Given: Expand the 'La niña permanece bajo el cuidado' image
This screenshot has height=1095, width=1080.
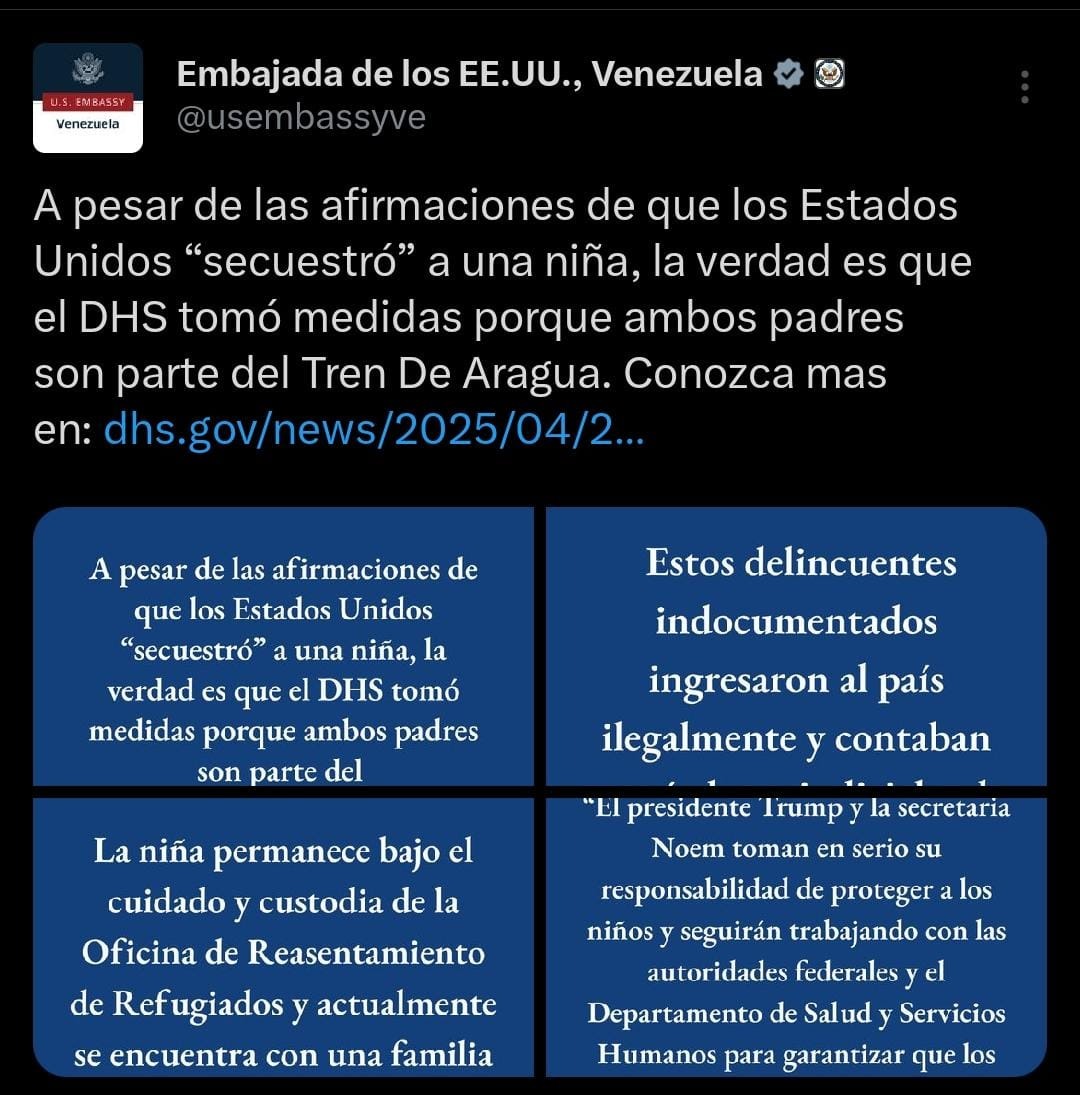Looking at the screenshot, I should click(284, 936).
